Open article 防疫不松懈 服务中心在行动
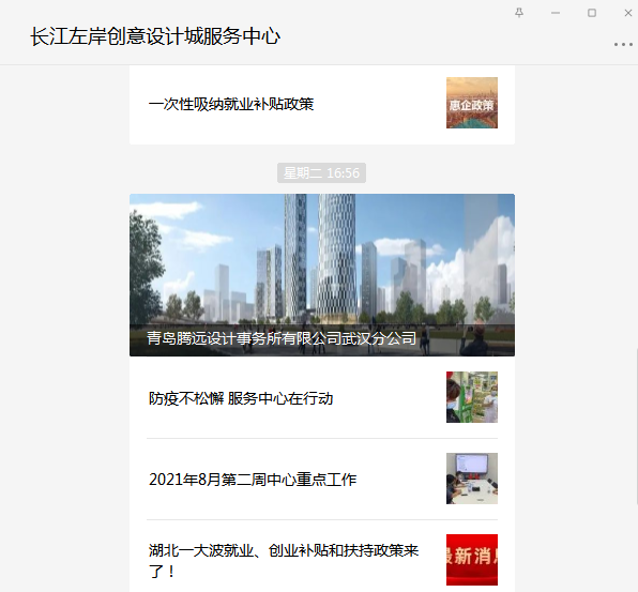The width and height of the screenshot is (638, 592). point(241,398)
